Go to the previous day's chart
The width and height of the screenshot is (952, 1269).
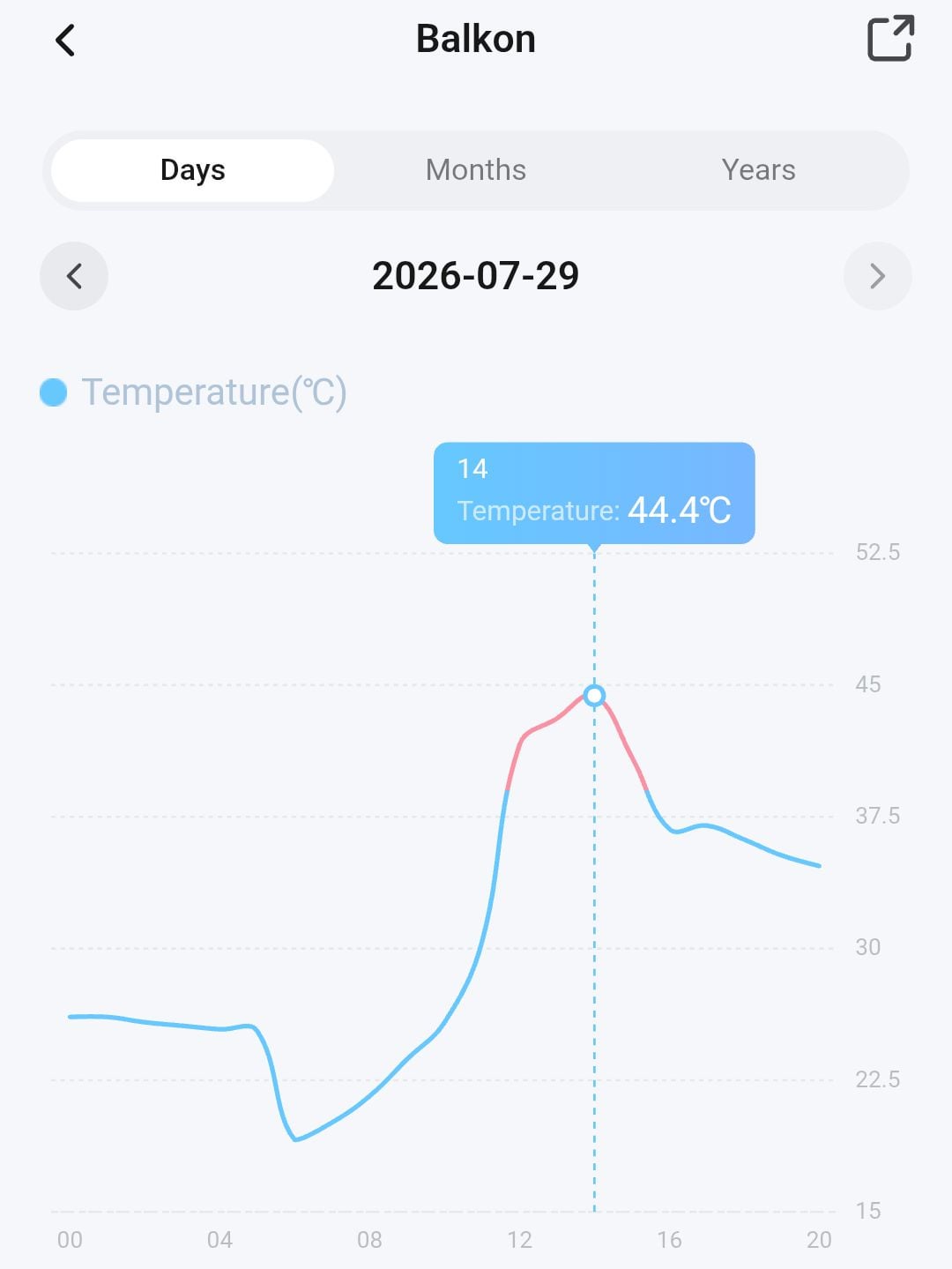click(74, 276)
